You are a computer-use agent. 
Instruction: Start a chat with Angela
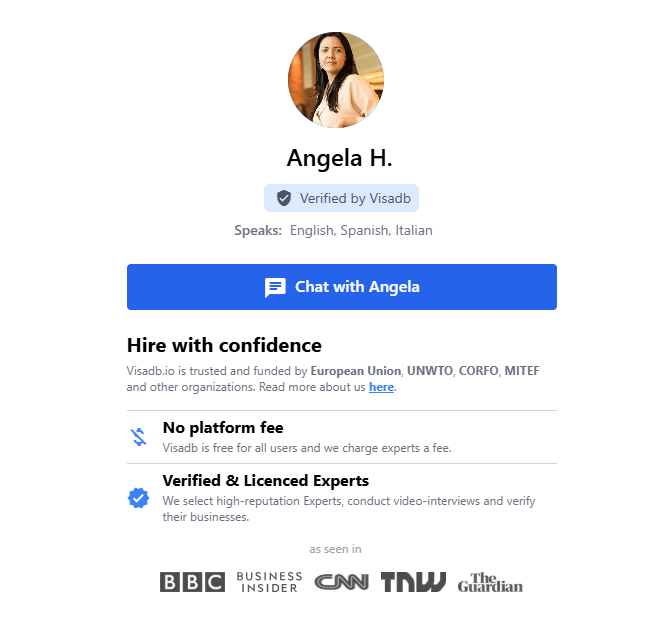(341, 287)
